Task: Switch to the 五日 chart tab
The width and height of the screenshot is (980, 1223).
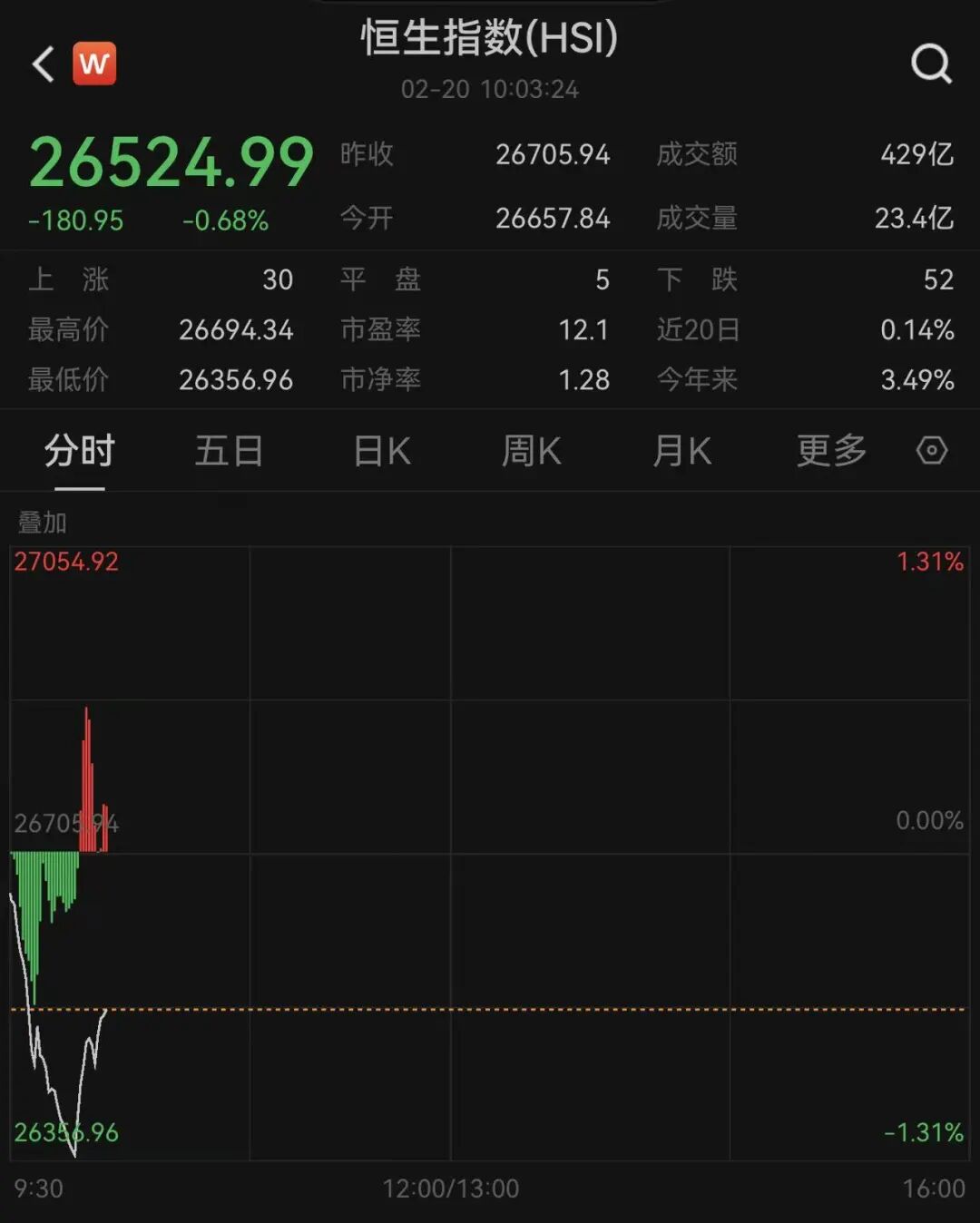Action: point(229,451)
